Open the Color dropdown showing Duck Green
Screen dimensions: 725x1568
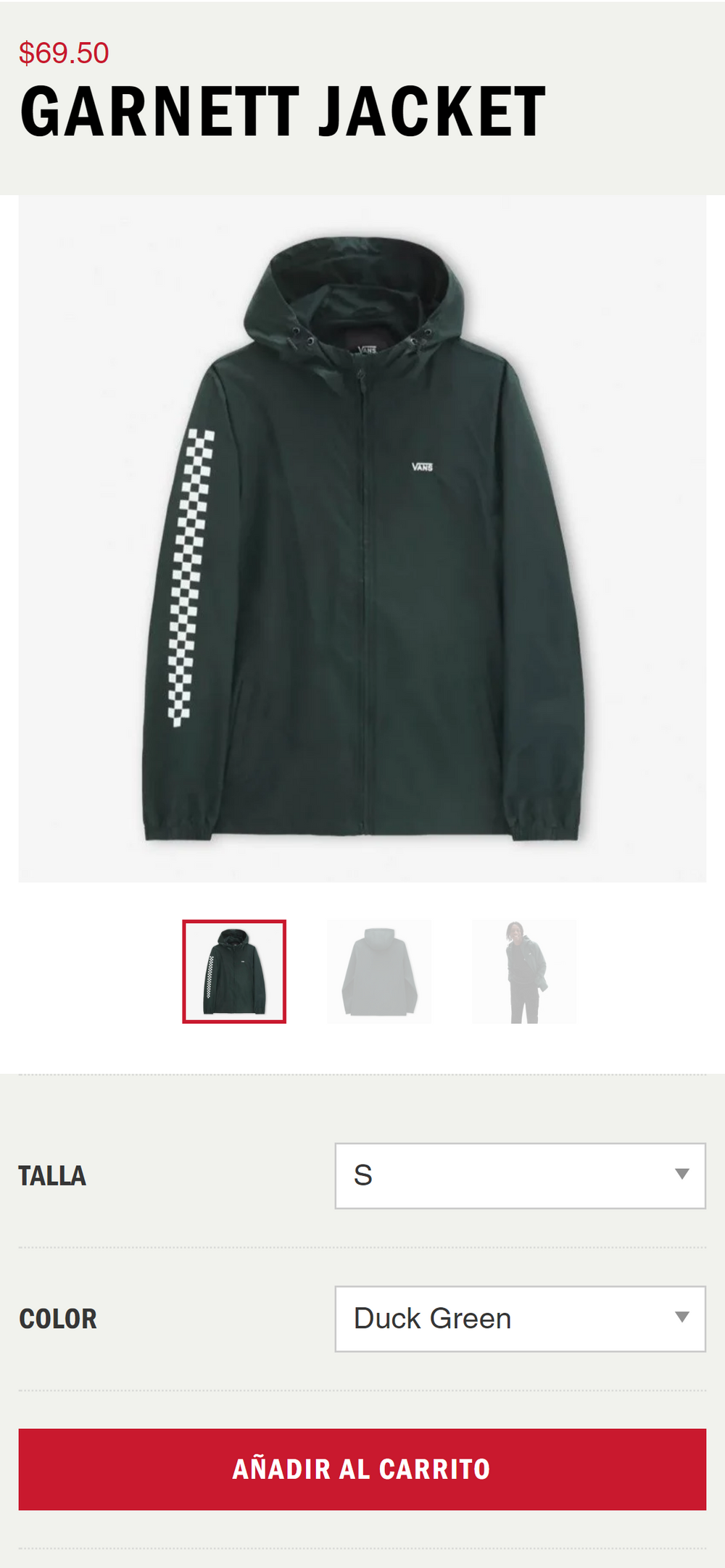520,1318
